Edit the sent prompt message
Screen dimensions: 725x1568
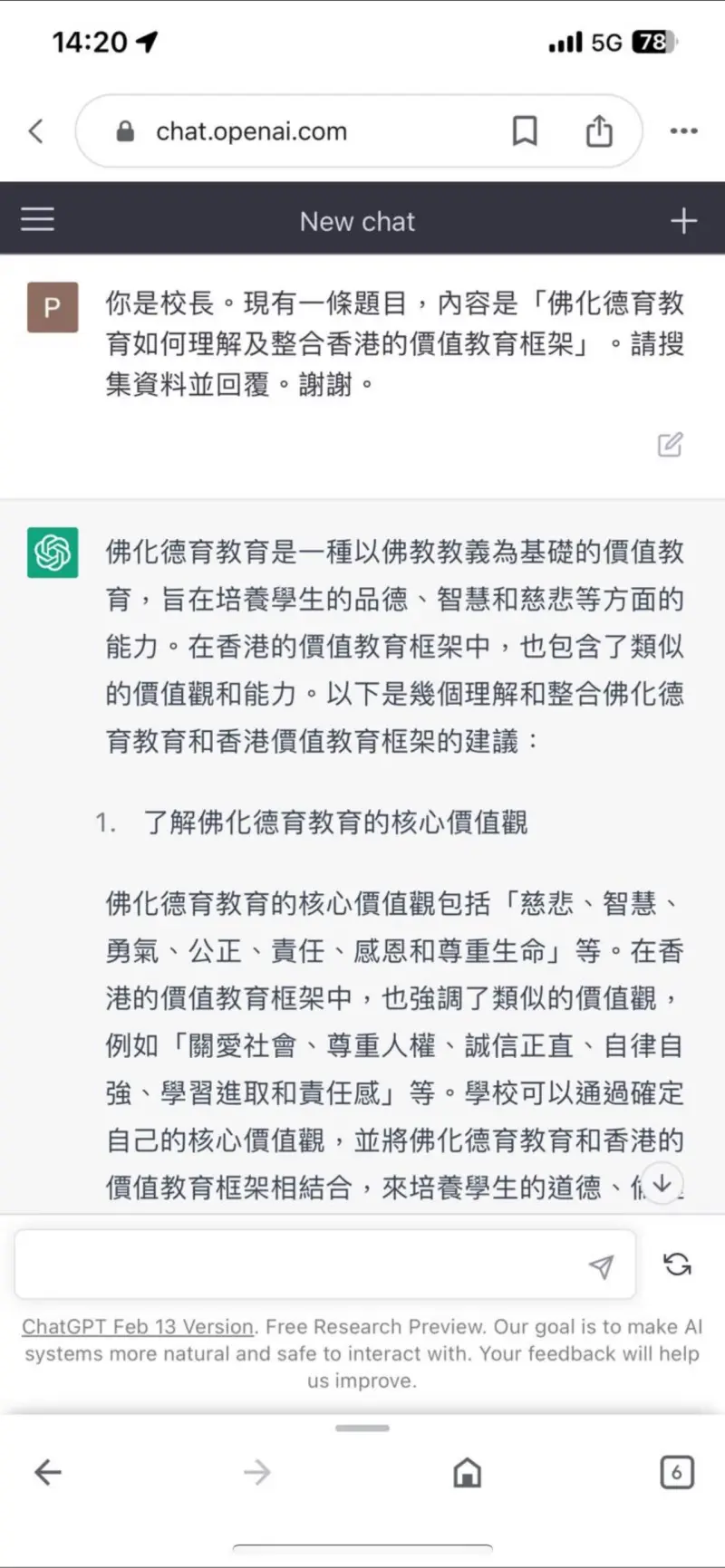[x=670, y=445]
